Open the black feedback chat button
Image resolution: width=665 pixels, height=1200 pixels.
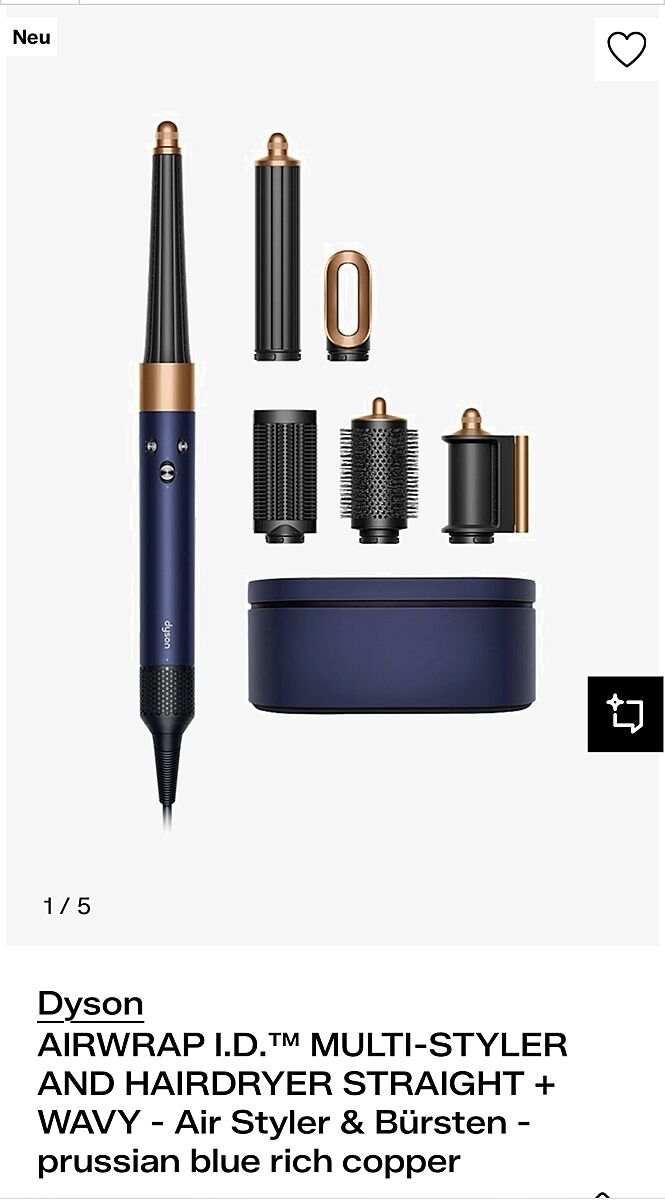(x=625, y=714)
